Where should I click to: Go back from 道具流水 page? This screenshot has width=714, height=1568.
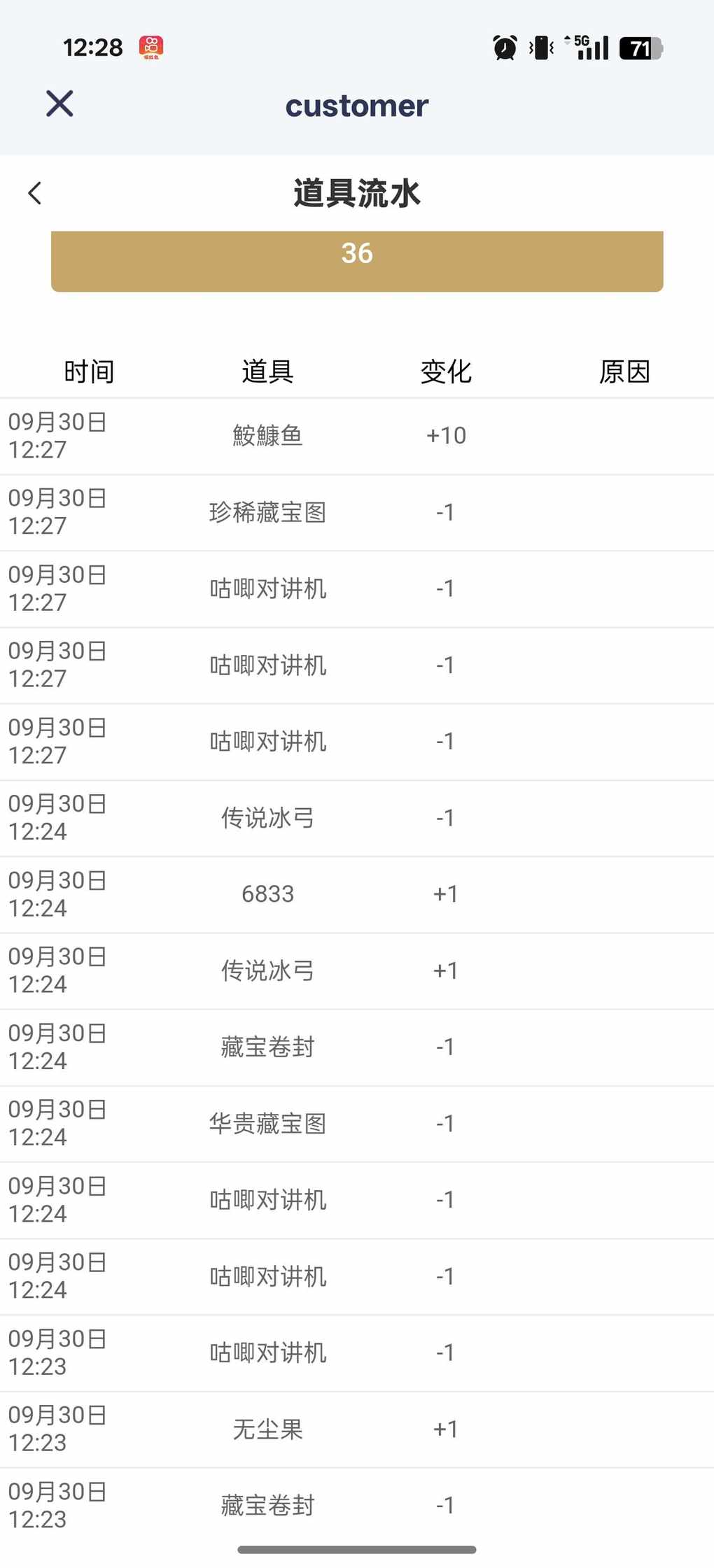point(35,193)
